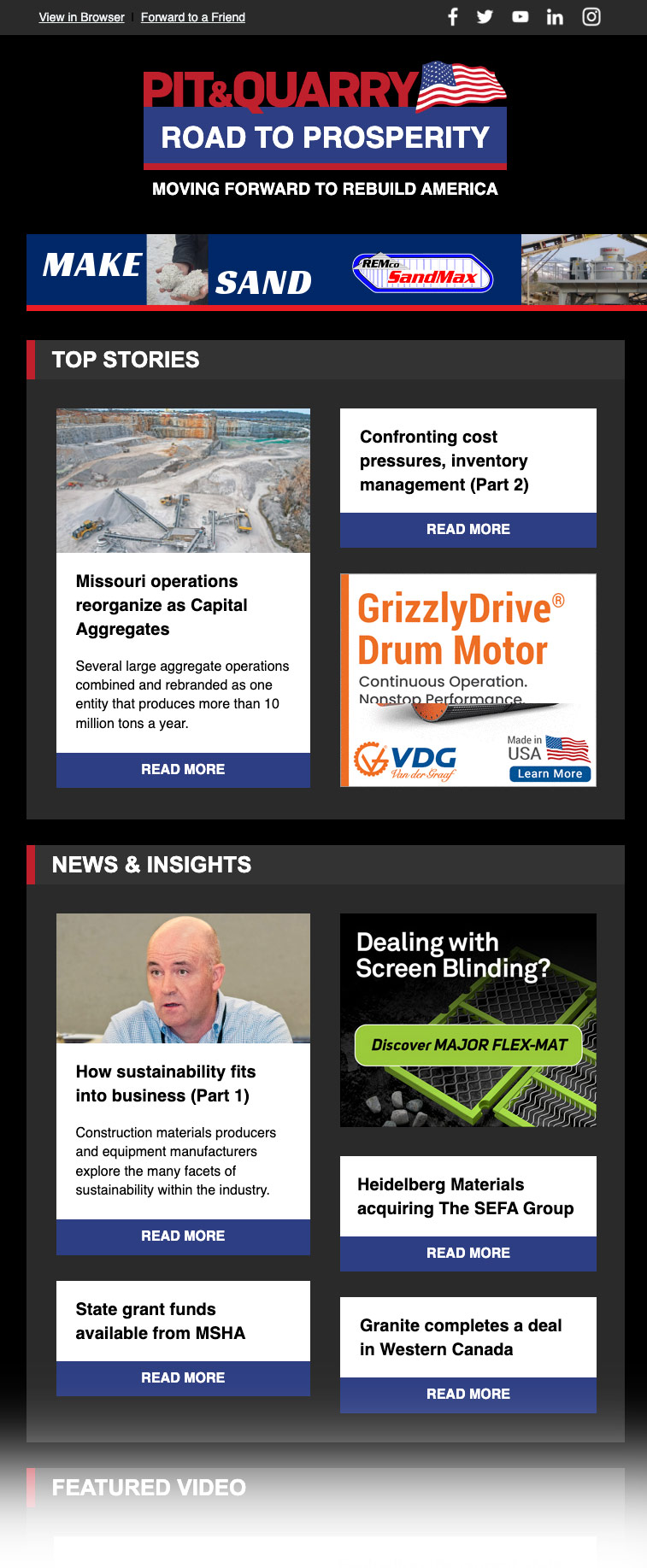Read more on Granite's Western Canada deal

tap(468, 1394)
